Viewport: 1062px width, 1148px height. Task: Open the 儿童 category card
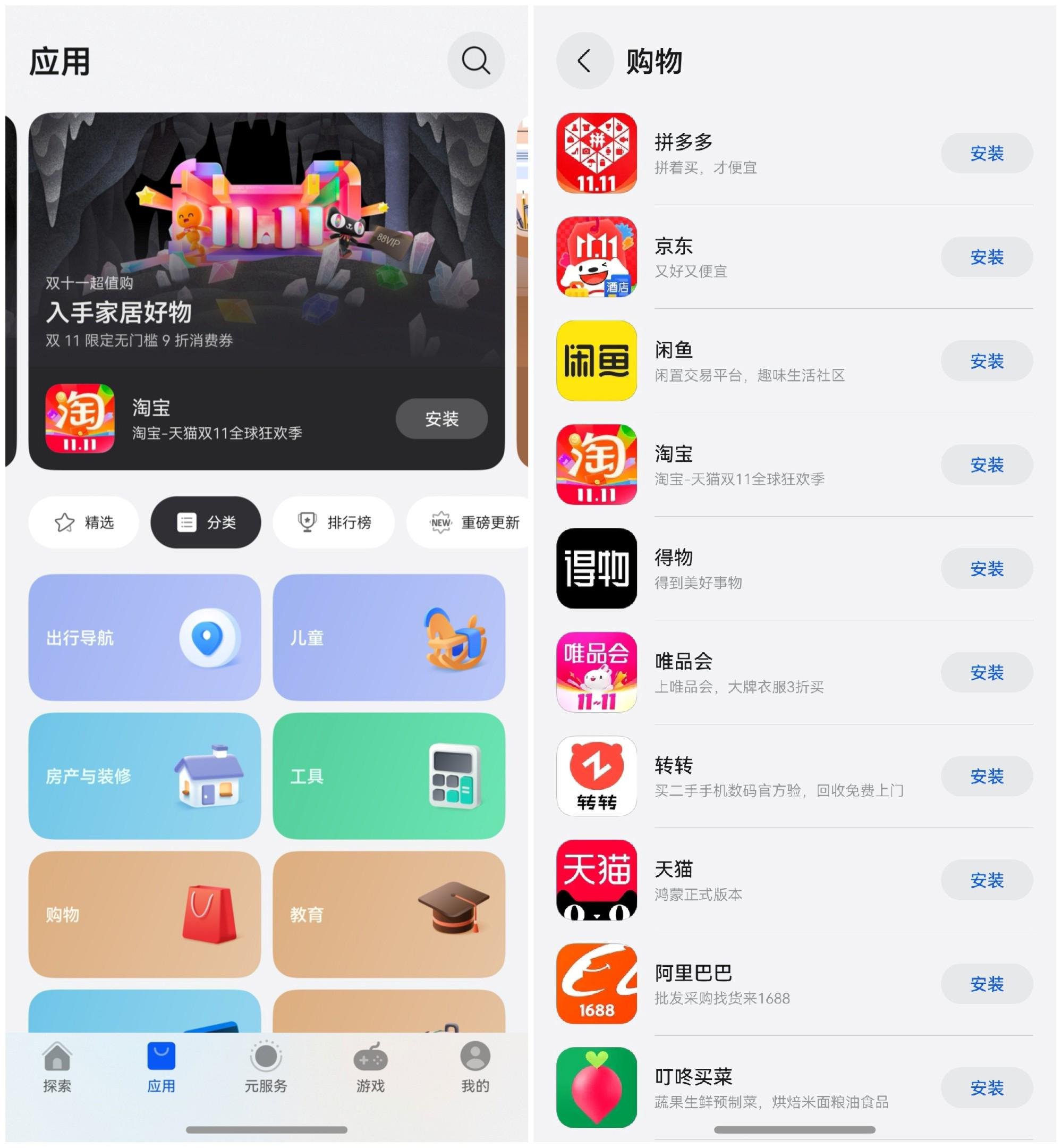click(388, 637)
